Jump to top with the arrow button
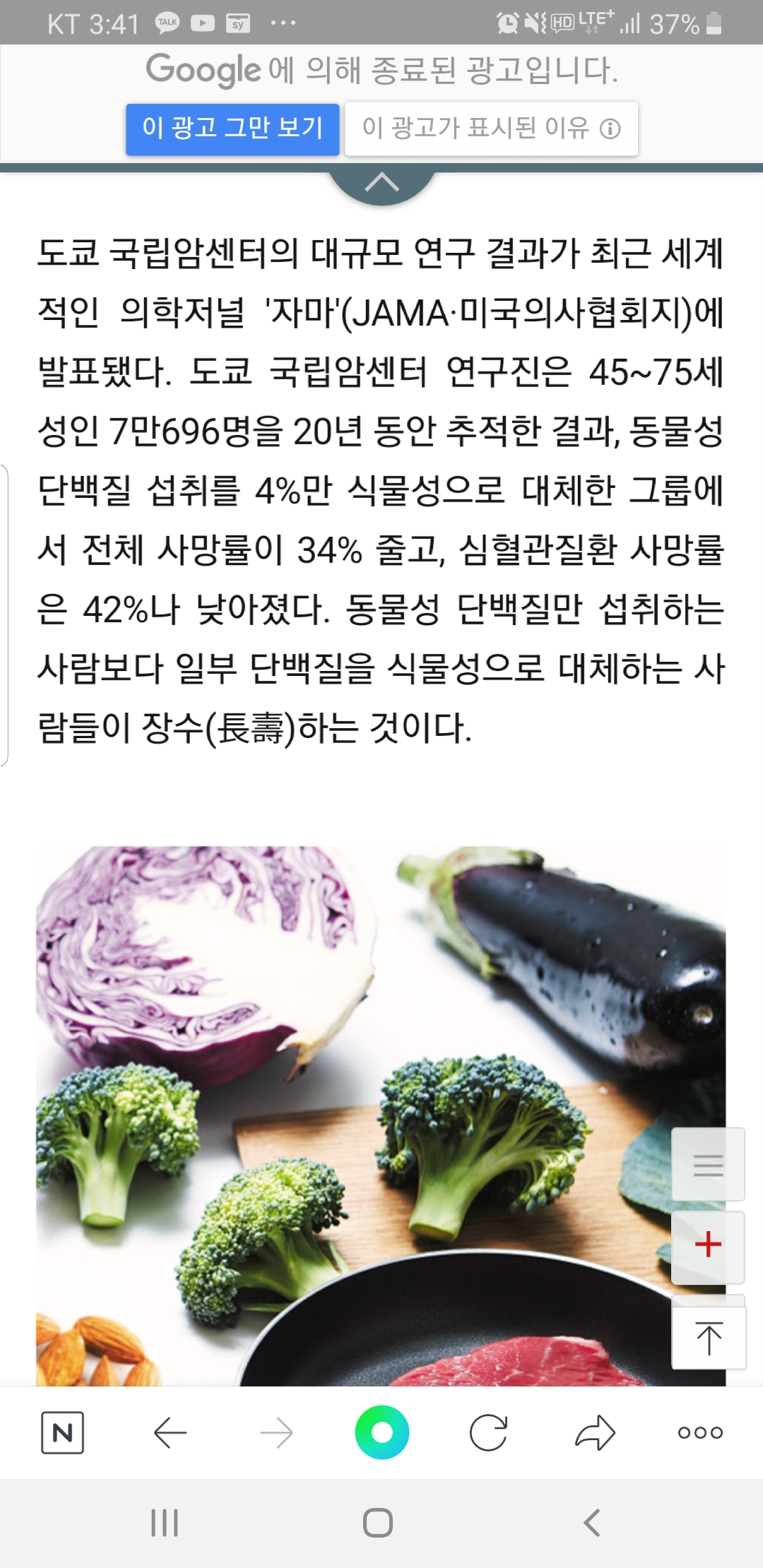 [709, 1337]
